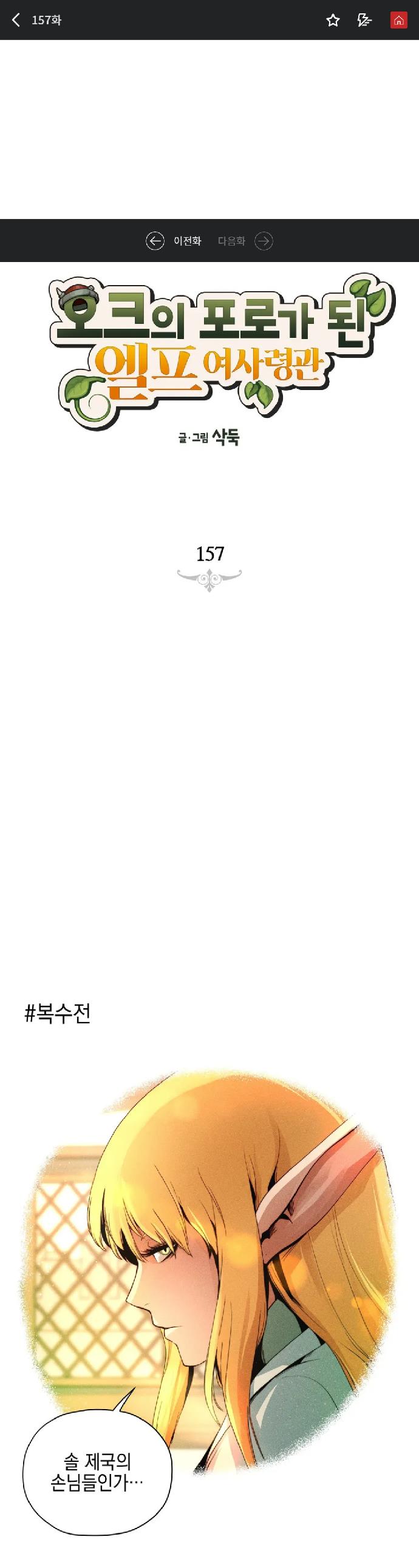Go to next episode (다음화)
The height and width of the screenshot is (1568, 419).
[245, 241]
